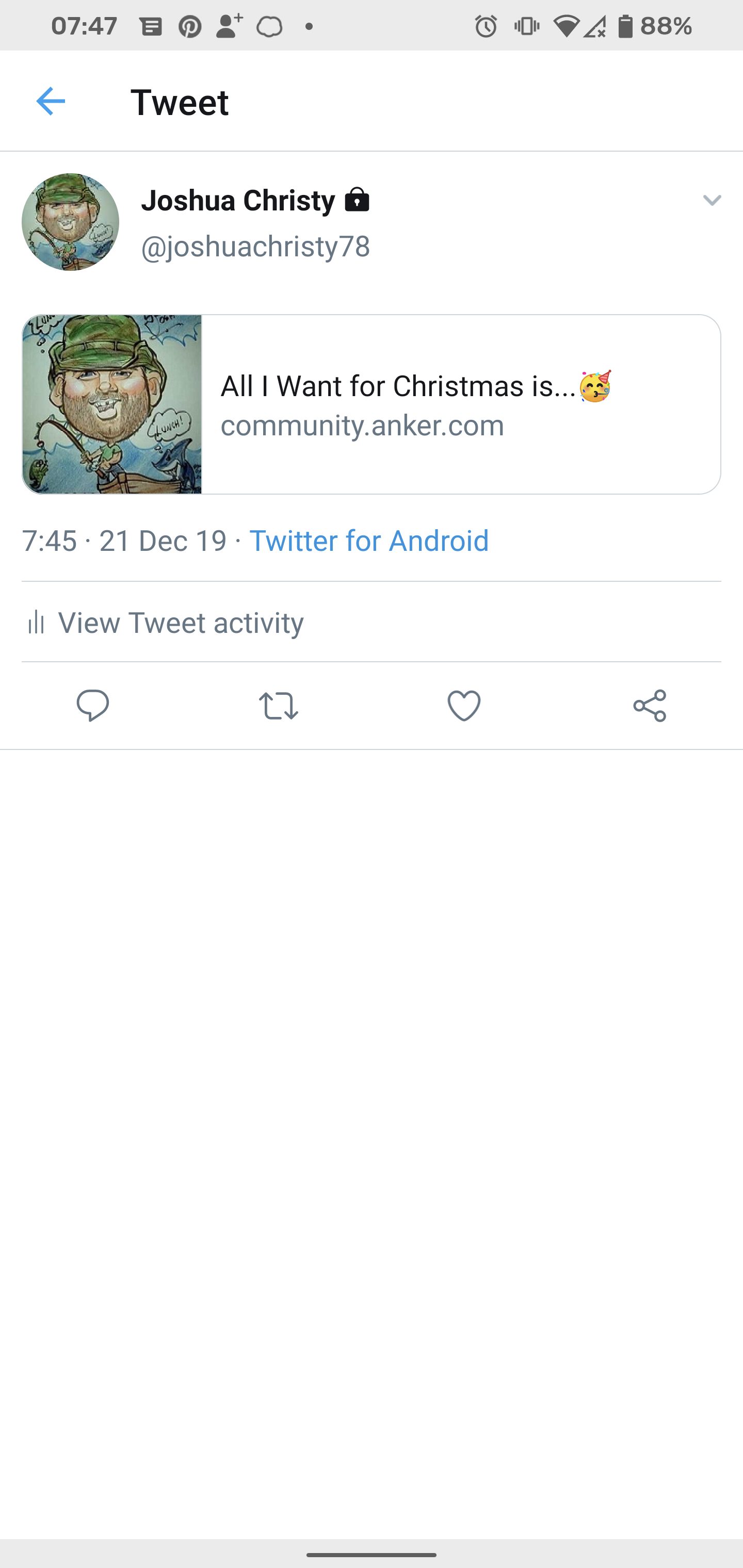
Task: Go back using the arrow icon
Action: coord(51,101)
